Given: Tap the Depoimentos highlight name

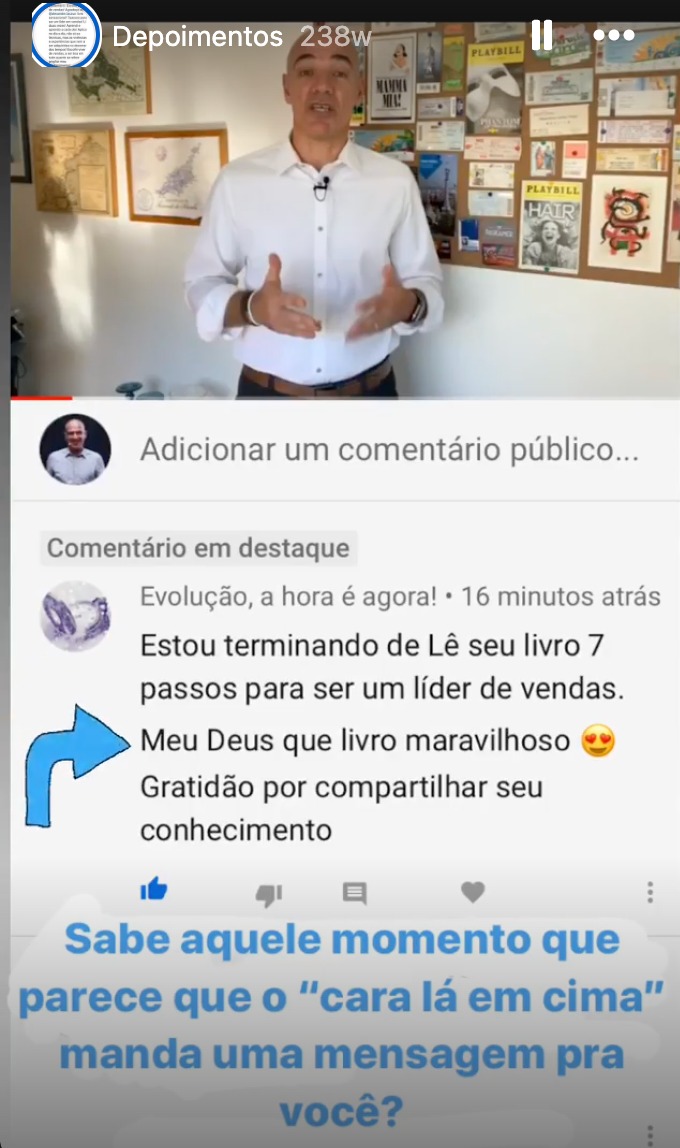Looking at the screenshot, I should click(x=198, y=37).
